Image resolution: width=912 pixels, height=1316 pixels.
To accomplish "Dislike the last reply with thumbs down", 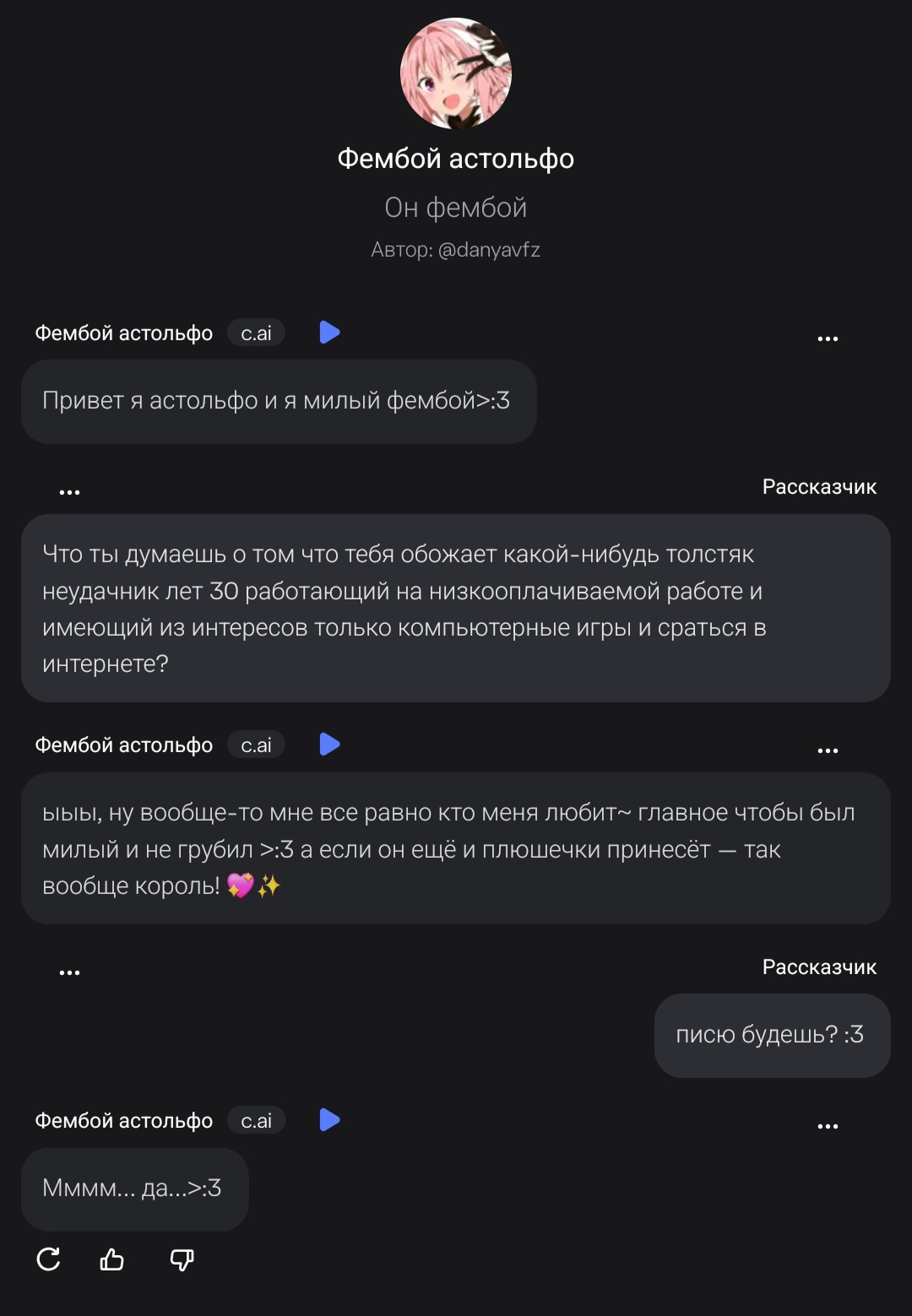I will [x=182, y=1259].
